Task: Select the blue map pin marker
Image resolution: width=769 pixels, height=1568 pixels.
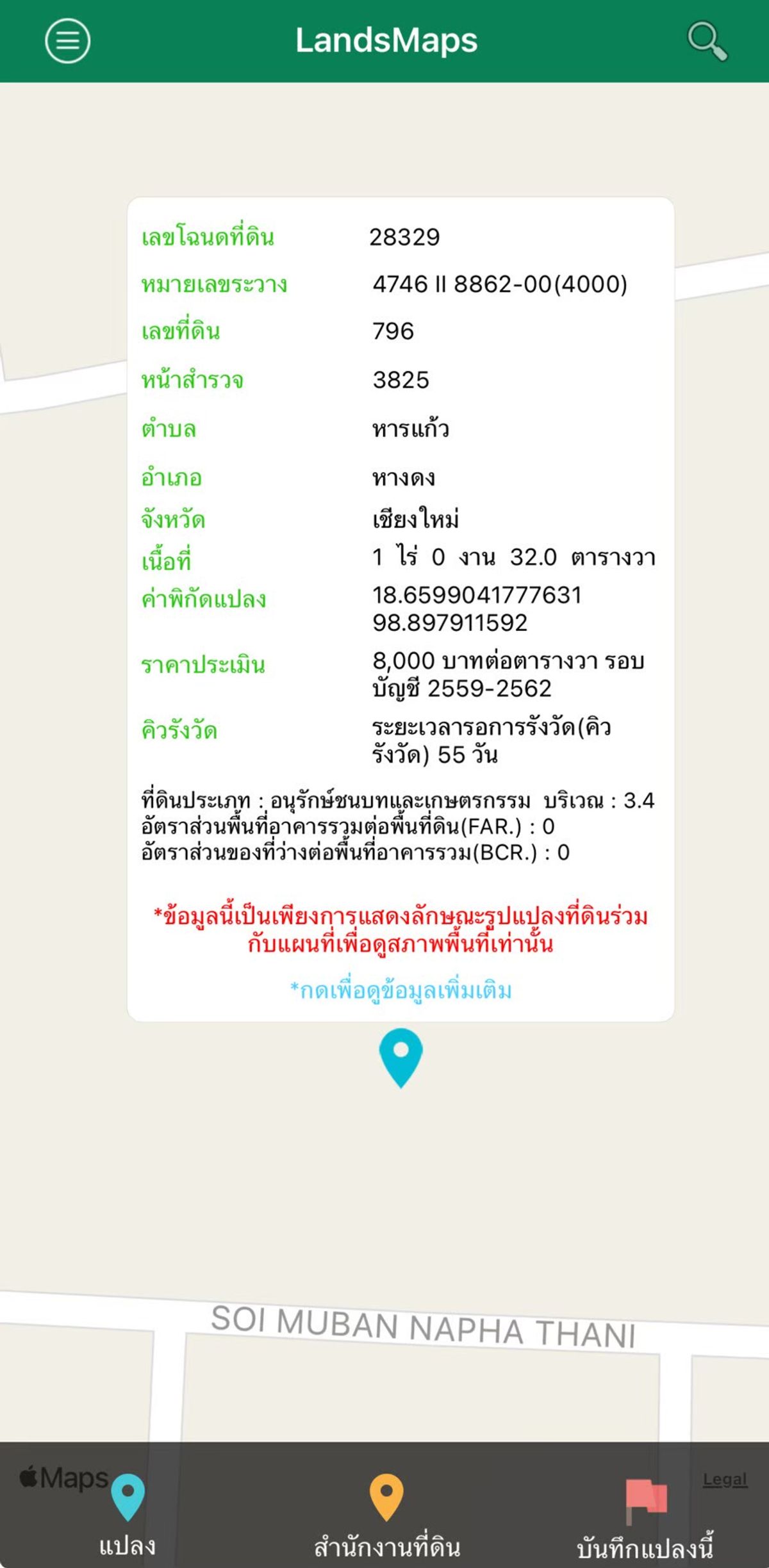Action: coord(401,1058)
